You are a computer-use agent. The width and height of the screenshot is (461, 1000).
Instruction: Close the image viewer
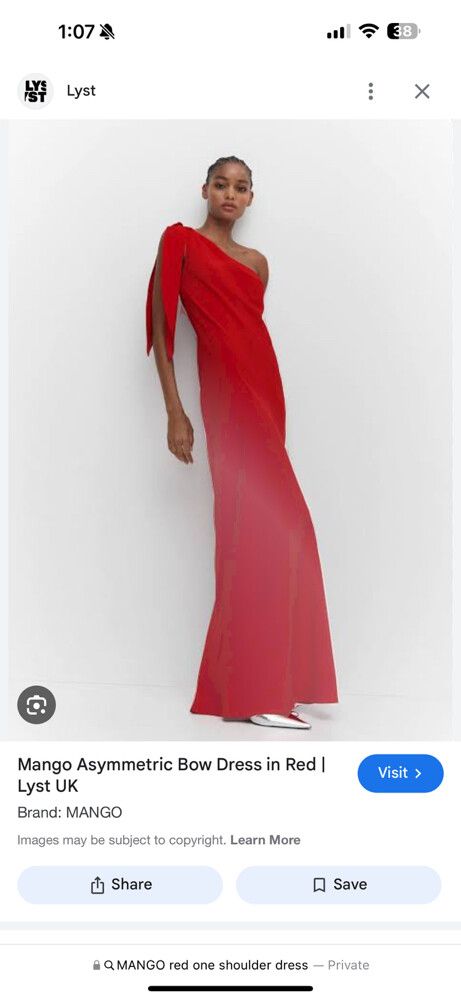(x=422, y=91)
